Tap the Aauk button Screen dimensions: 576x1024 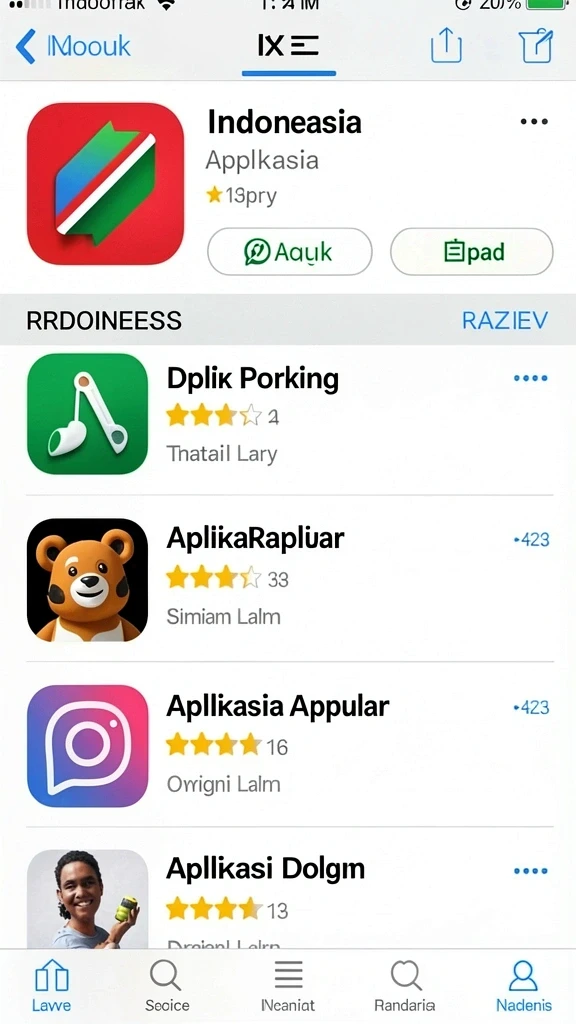coord(290,251)
